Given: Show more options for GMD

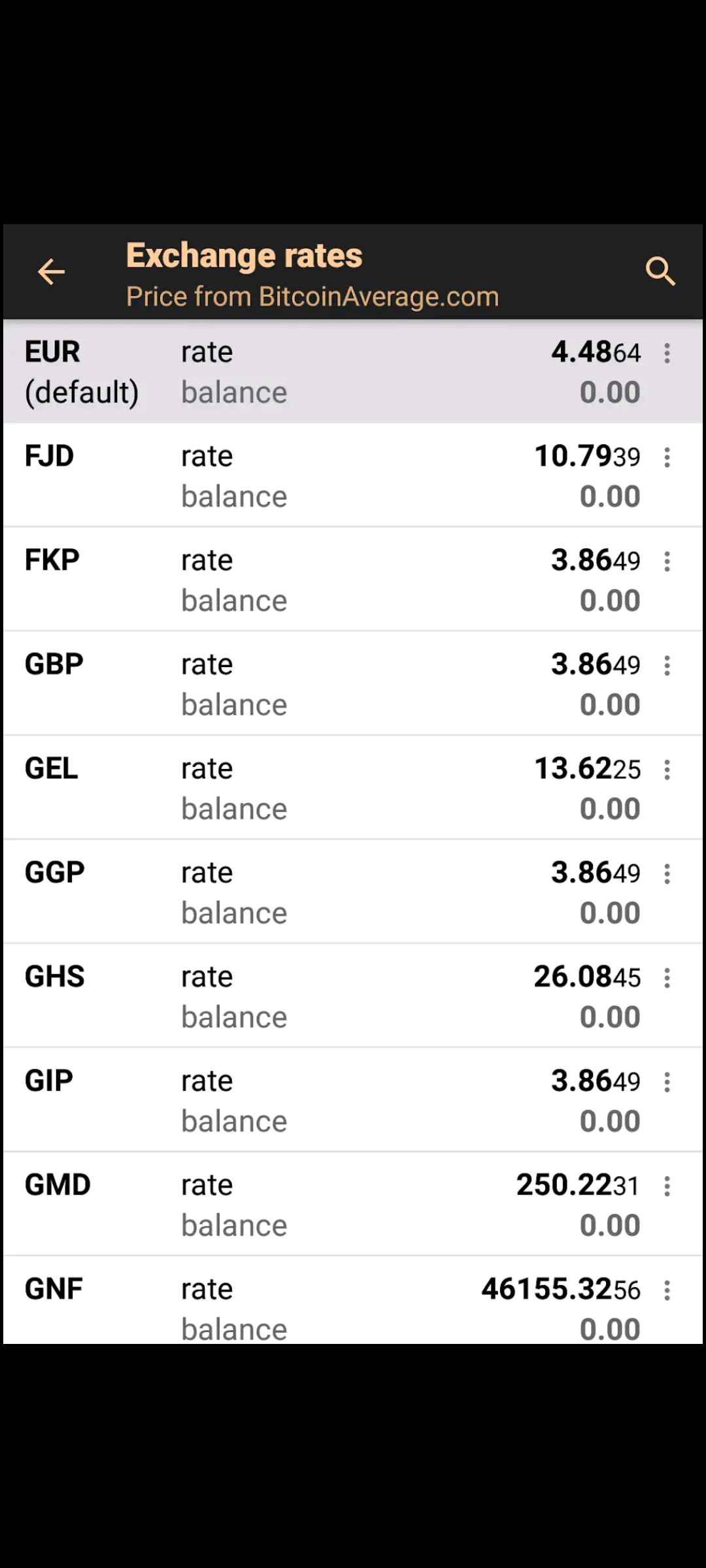Looking at the screenshot, I should (x=667, y=1186).
